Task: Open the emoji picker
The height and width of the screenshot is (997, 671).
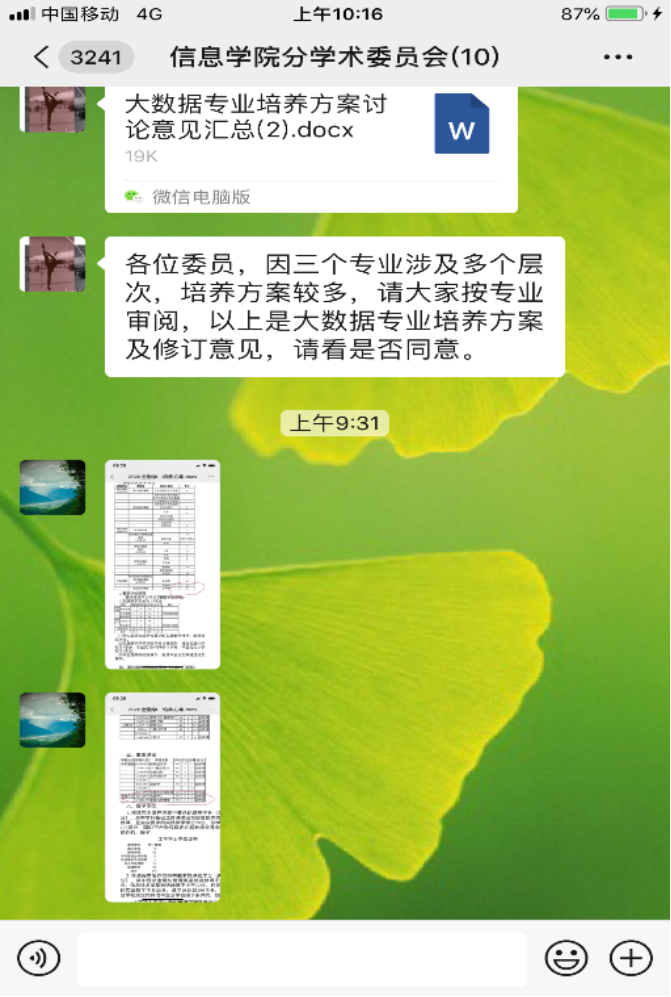Action: point(566,958)
